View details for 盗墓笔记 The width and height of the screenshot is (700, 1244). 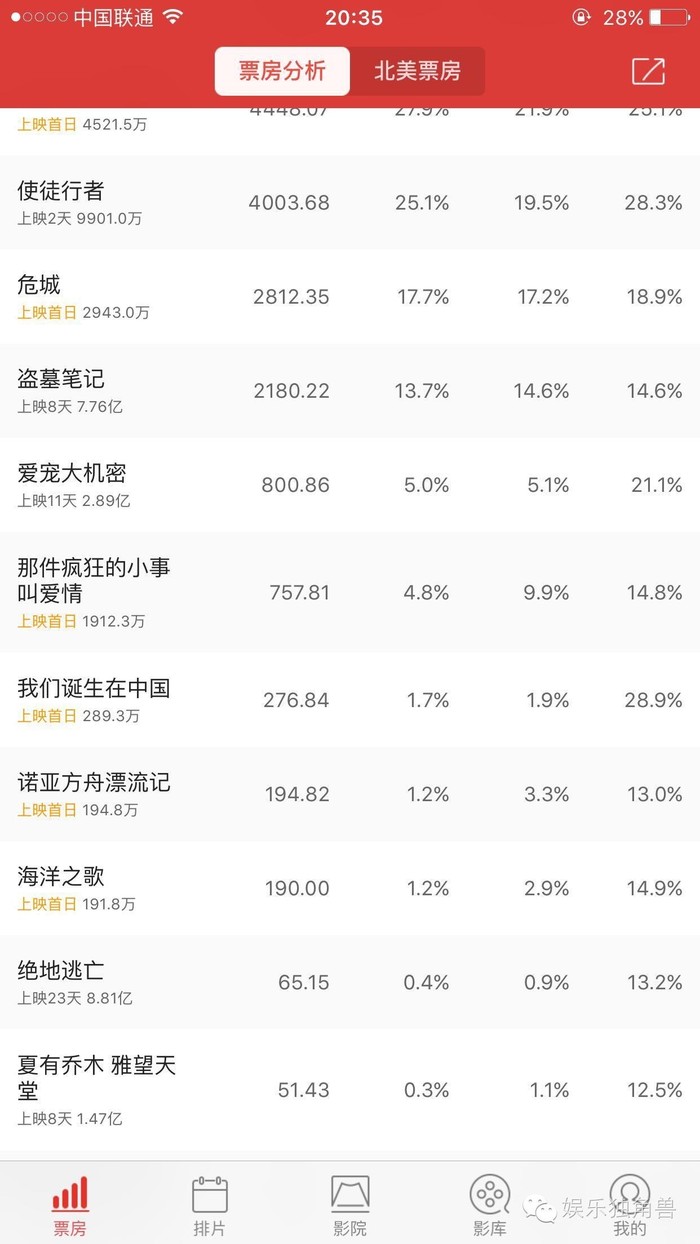pyautogui.click(x=350, y=391)
